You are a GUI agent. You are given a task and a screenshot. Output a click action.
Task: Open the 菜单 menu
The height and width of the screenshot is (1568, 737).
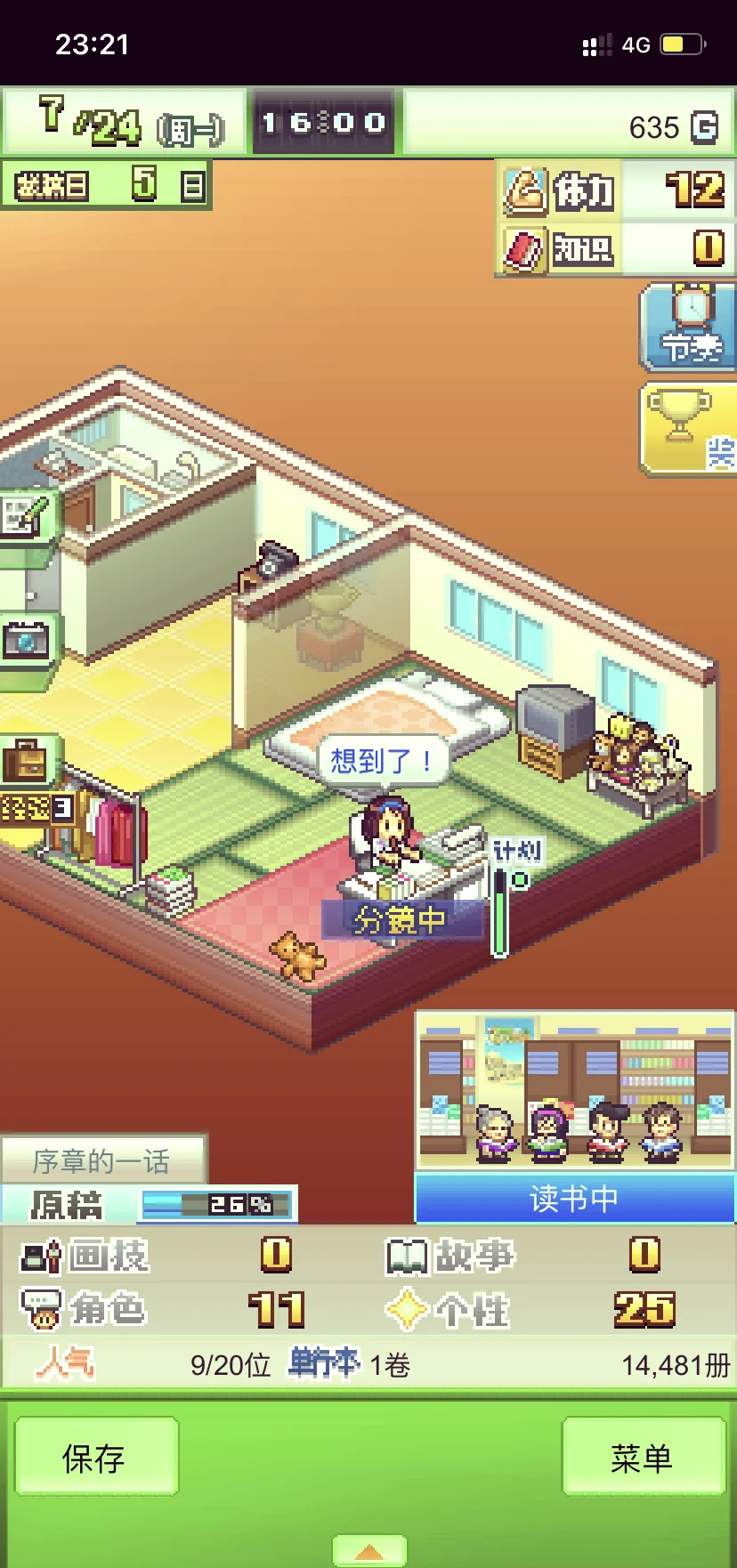(643, 1458)
